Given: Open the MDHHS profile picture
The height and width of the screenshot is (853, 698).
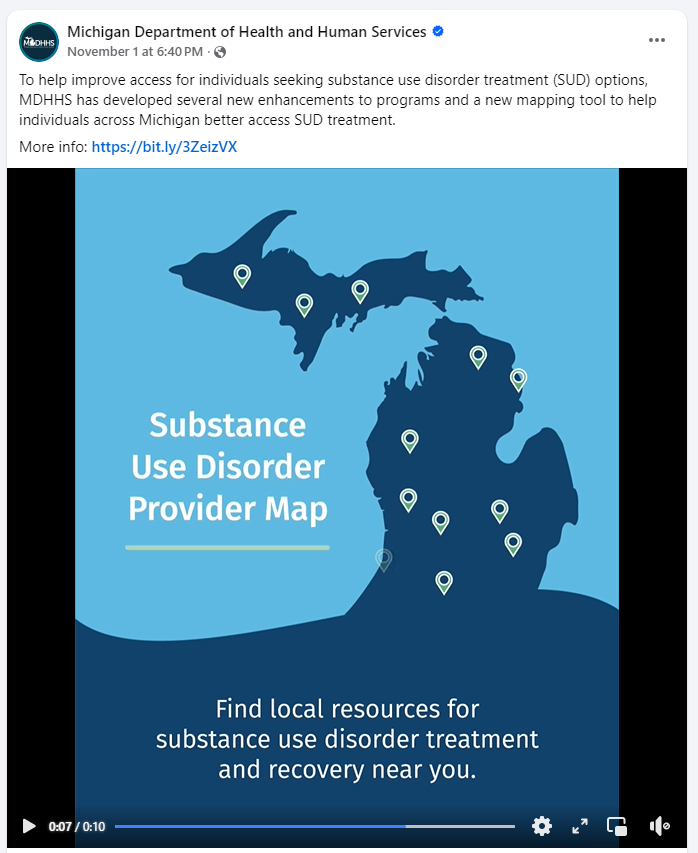Looking at the screenshot, I should [39, 42].
